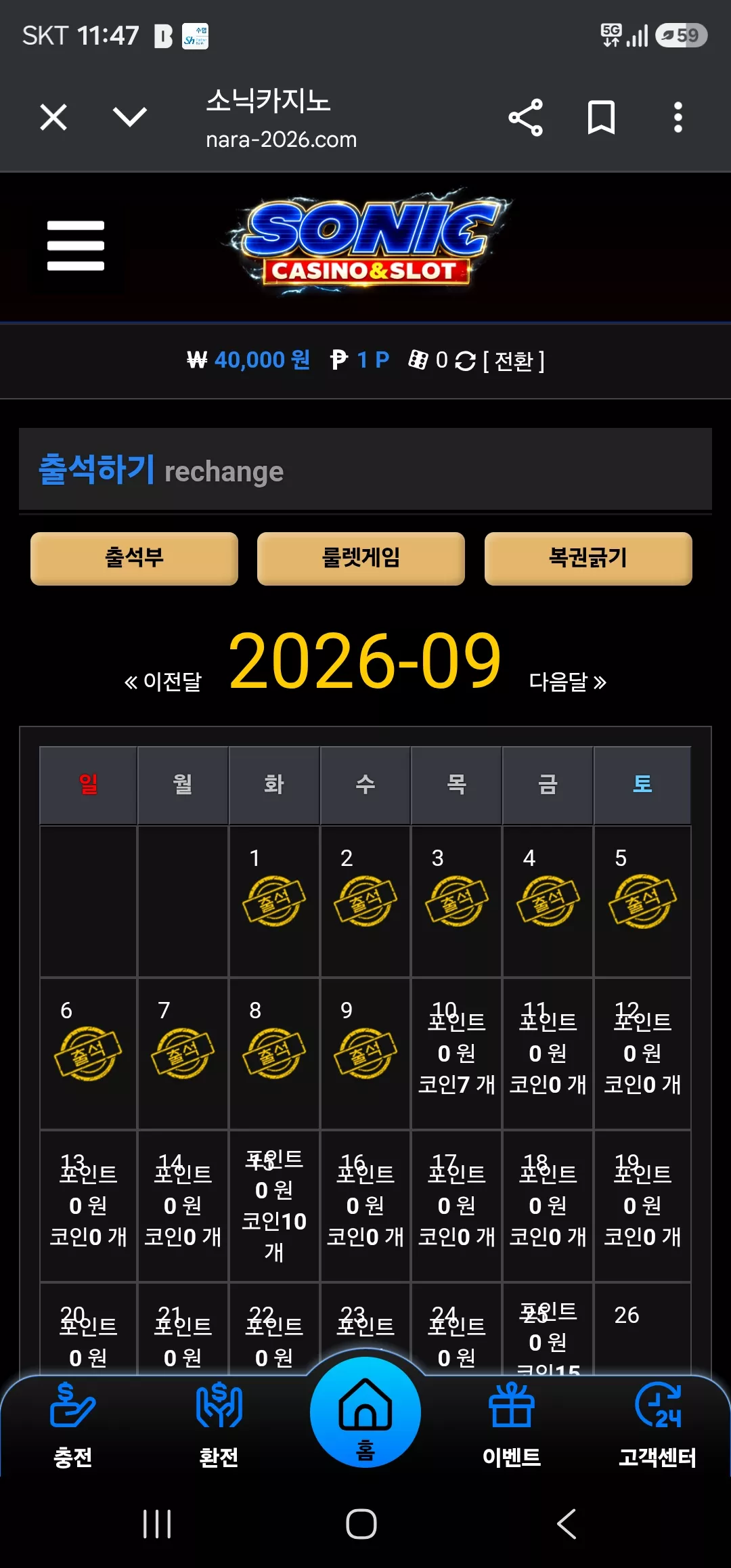Expand the dropdown arrow next to close

(130, 117)
